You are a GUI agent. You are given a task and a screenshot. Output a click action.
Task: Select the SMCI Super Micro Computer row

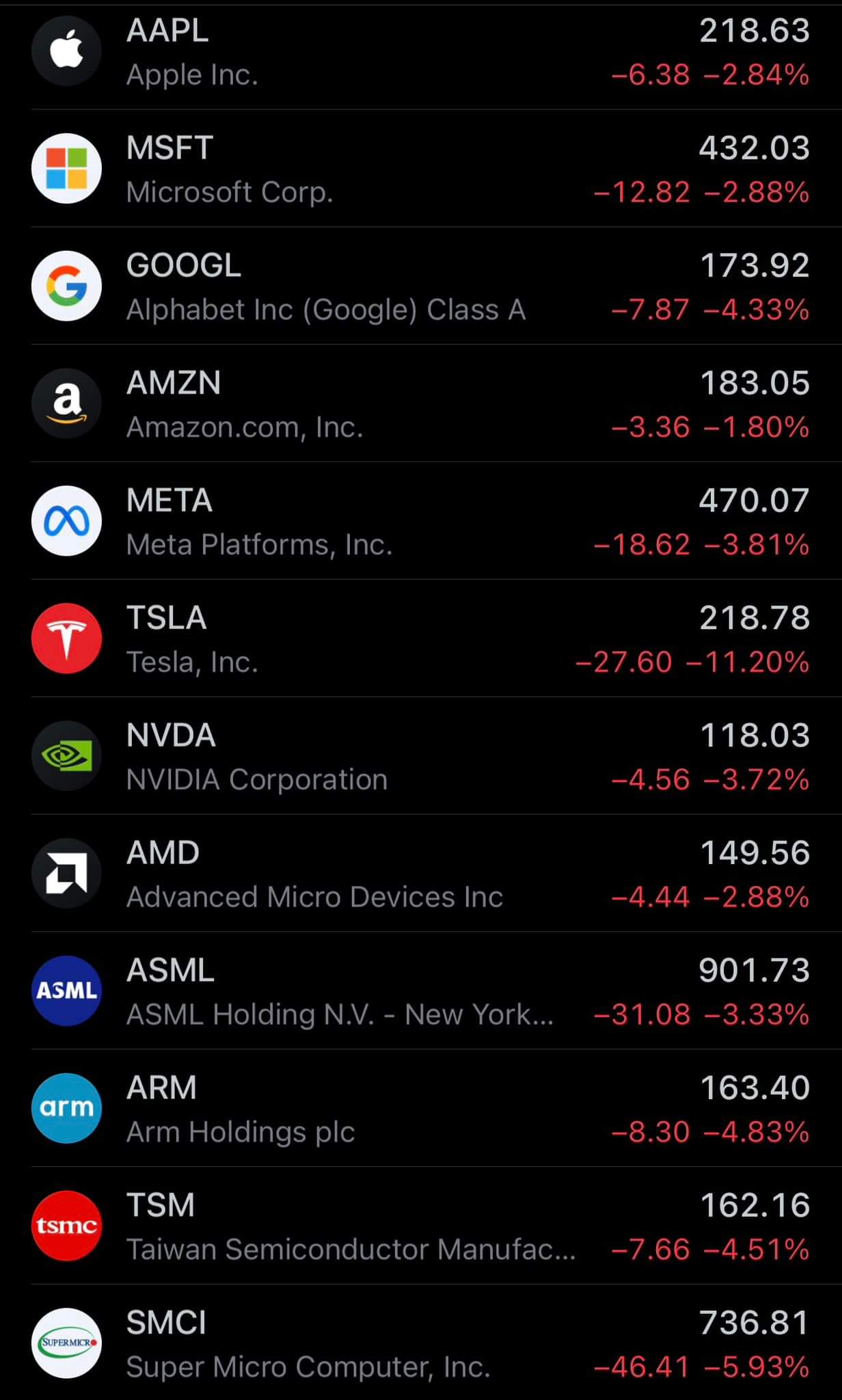point(421,1343)
